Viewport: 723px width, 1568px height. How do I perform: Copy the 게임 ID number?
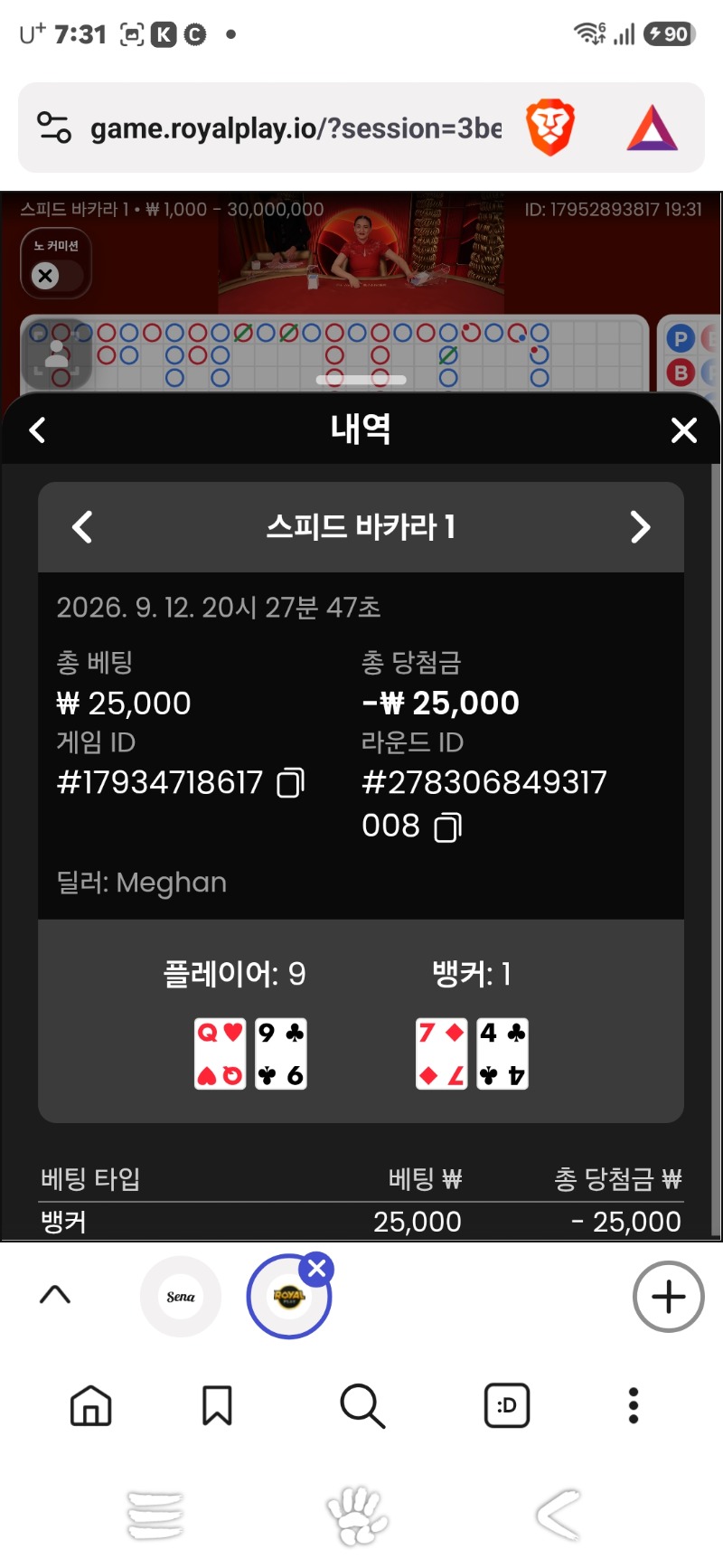[x=290, y=782]
